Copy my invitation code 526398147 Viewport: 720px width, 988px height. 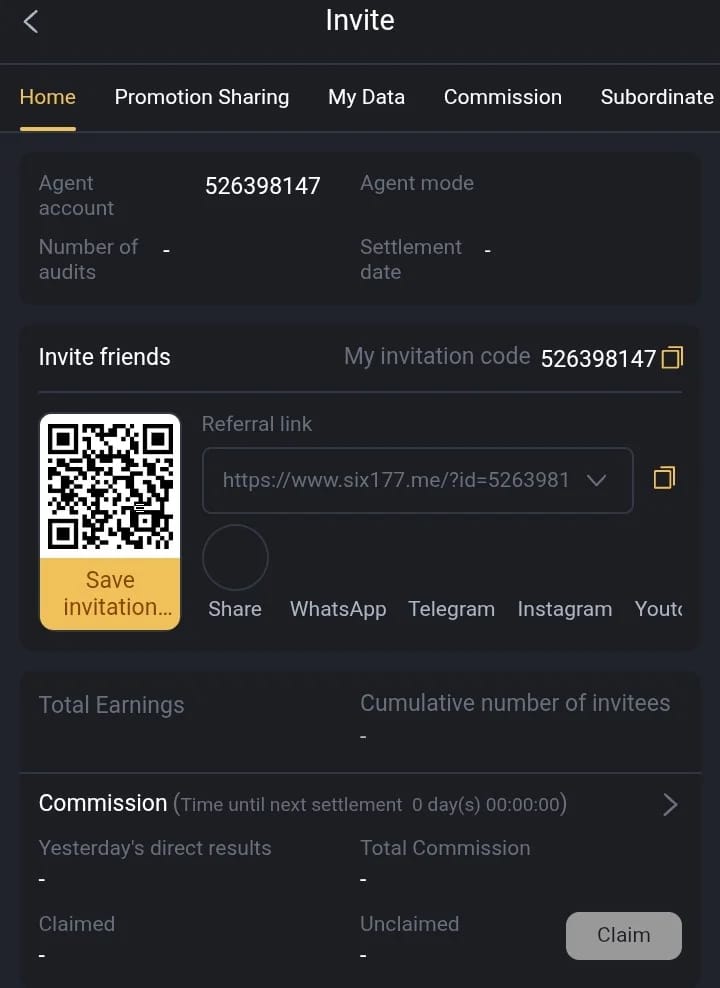coord(673,357)
